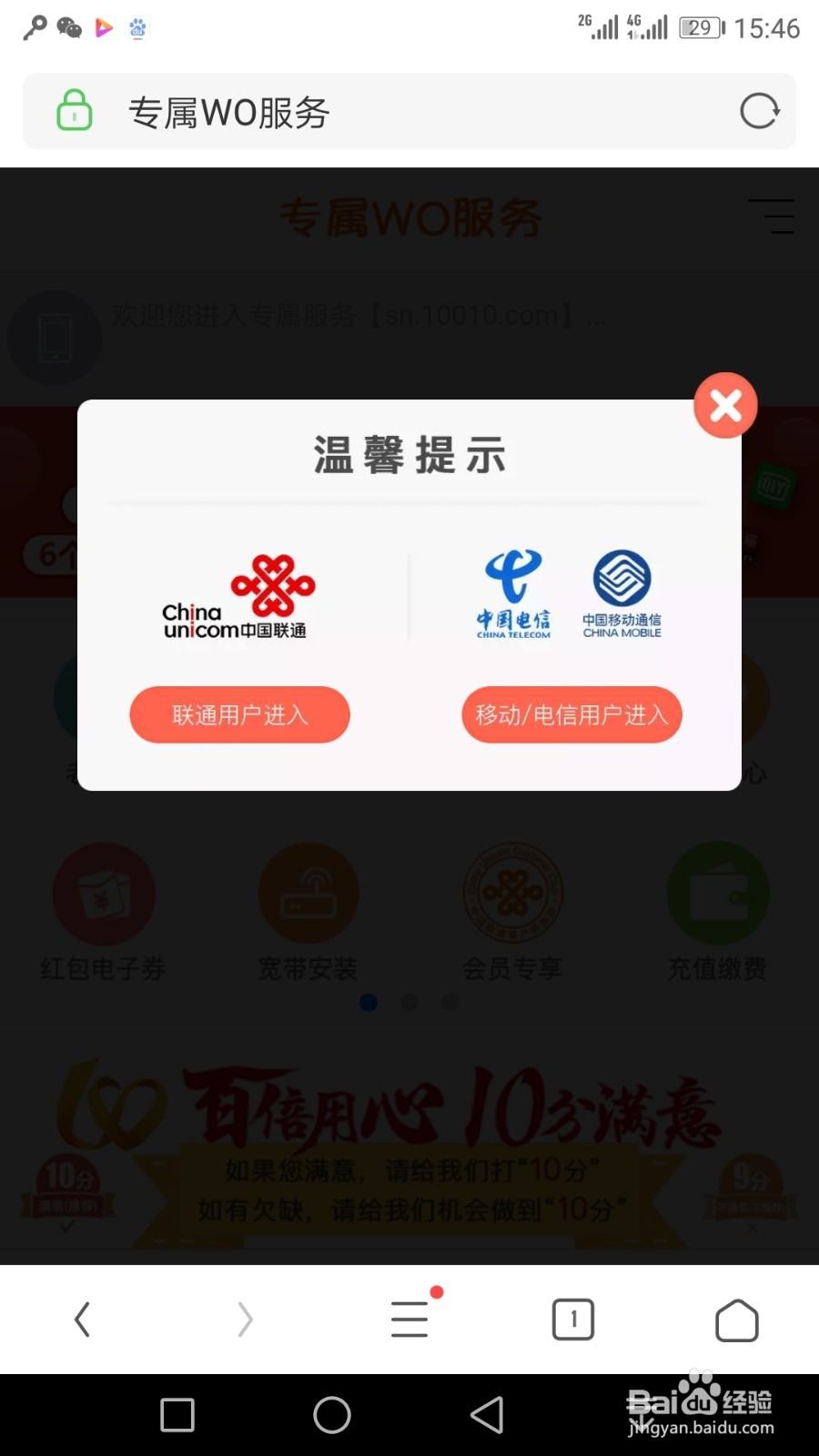Enter via the 移动/电信用户进入 button
This screenshot has height=1456, width=819.
point(571,715)
